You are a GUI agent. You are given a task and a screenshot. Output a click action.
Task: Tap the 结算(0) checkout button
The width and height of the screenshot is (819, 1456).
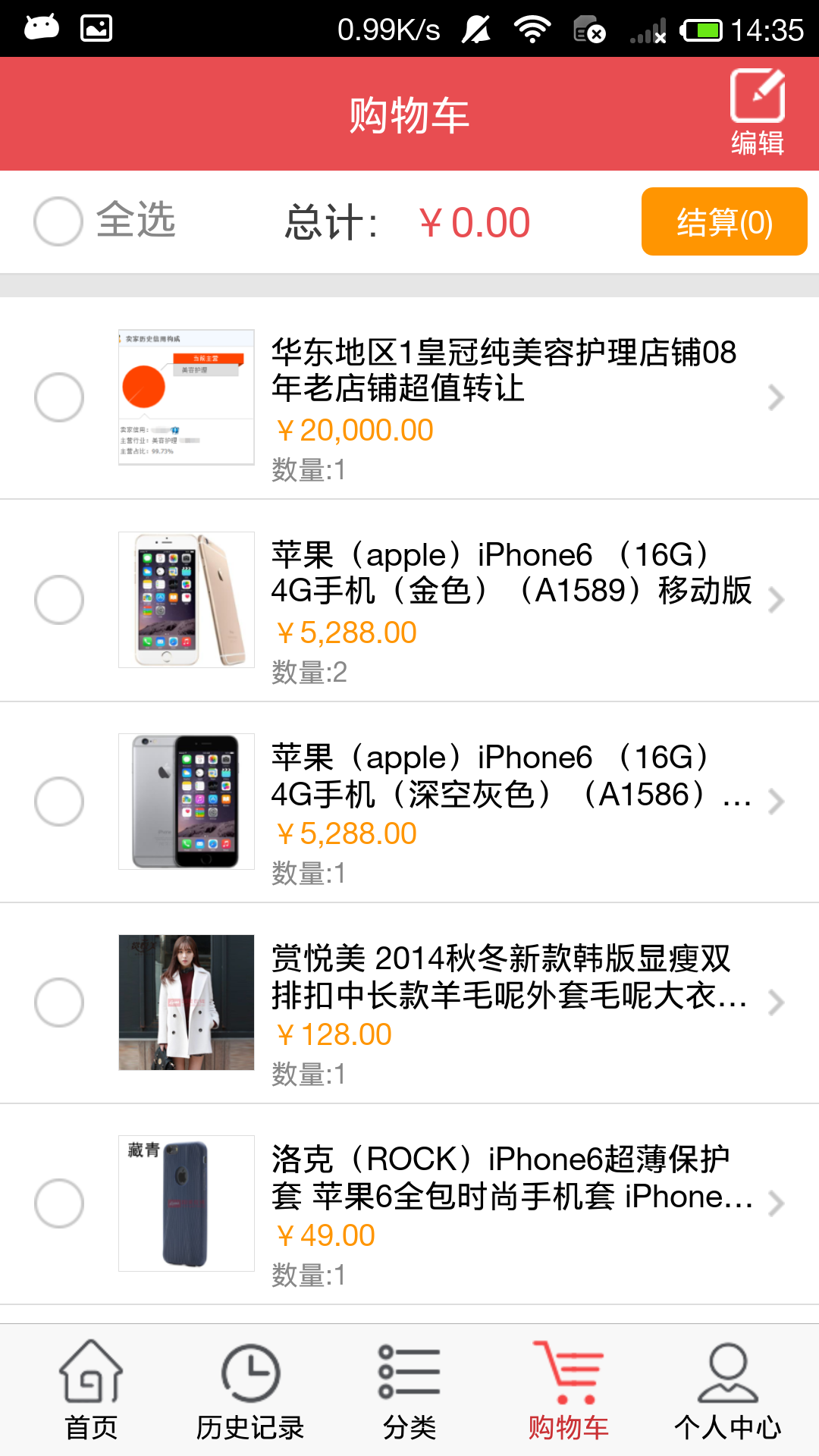pos(723,221)
